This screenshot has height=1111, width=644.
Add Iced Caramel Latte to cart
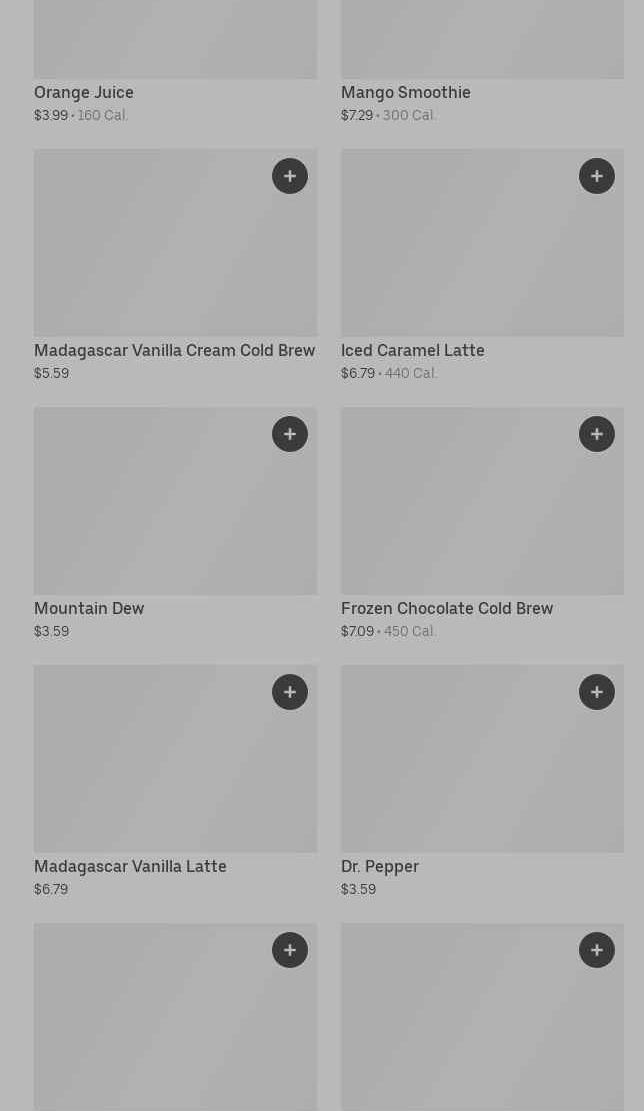tap(597, 176)
